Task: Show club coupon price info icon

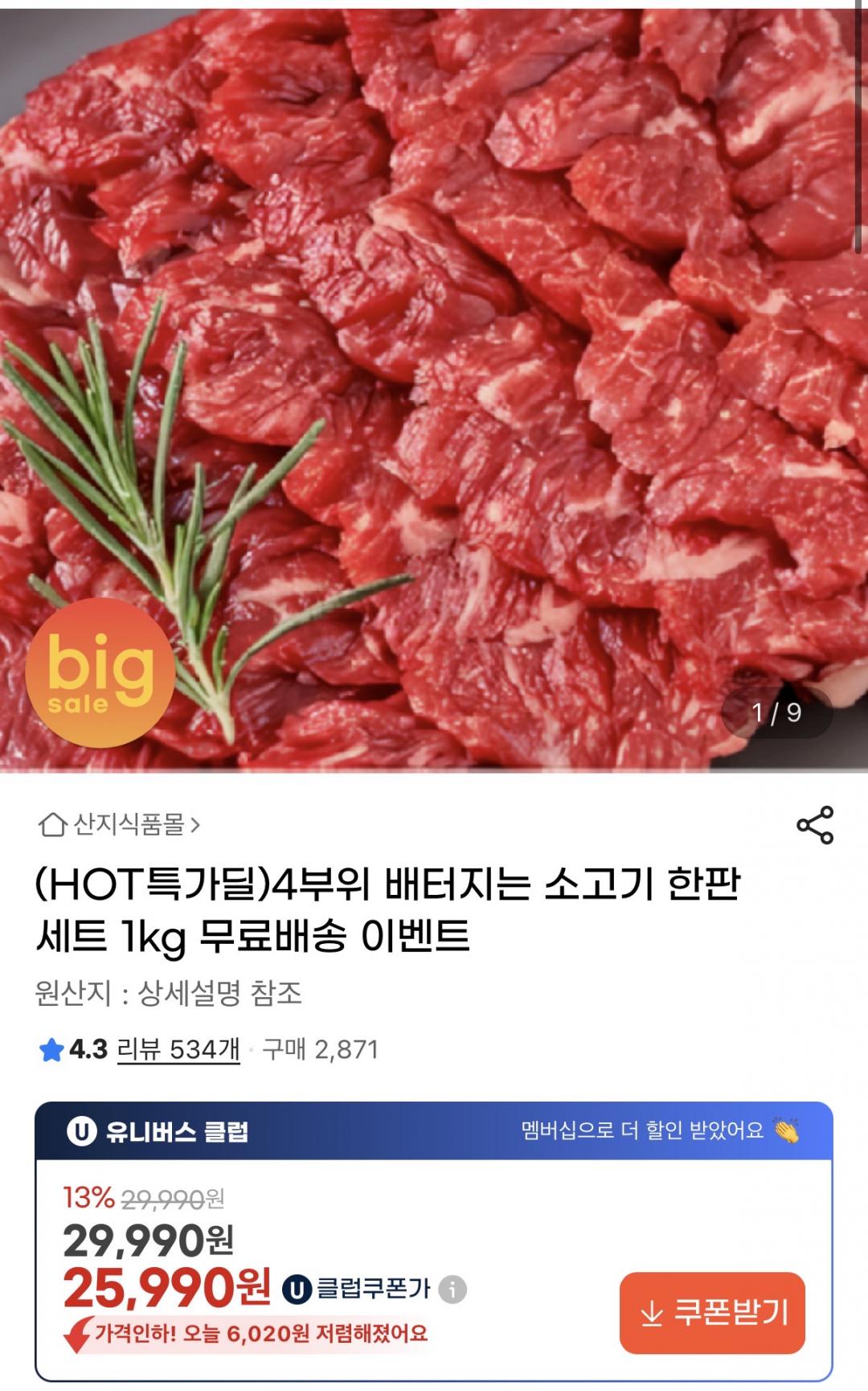Action: point(452,1290)
